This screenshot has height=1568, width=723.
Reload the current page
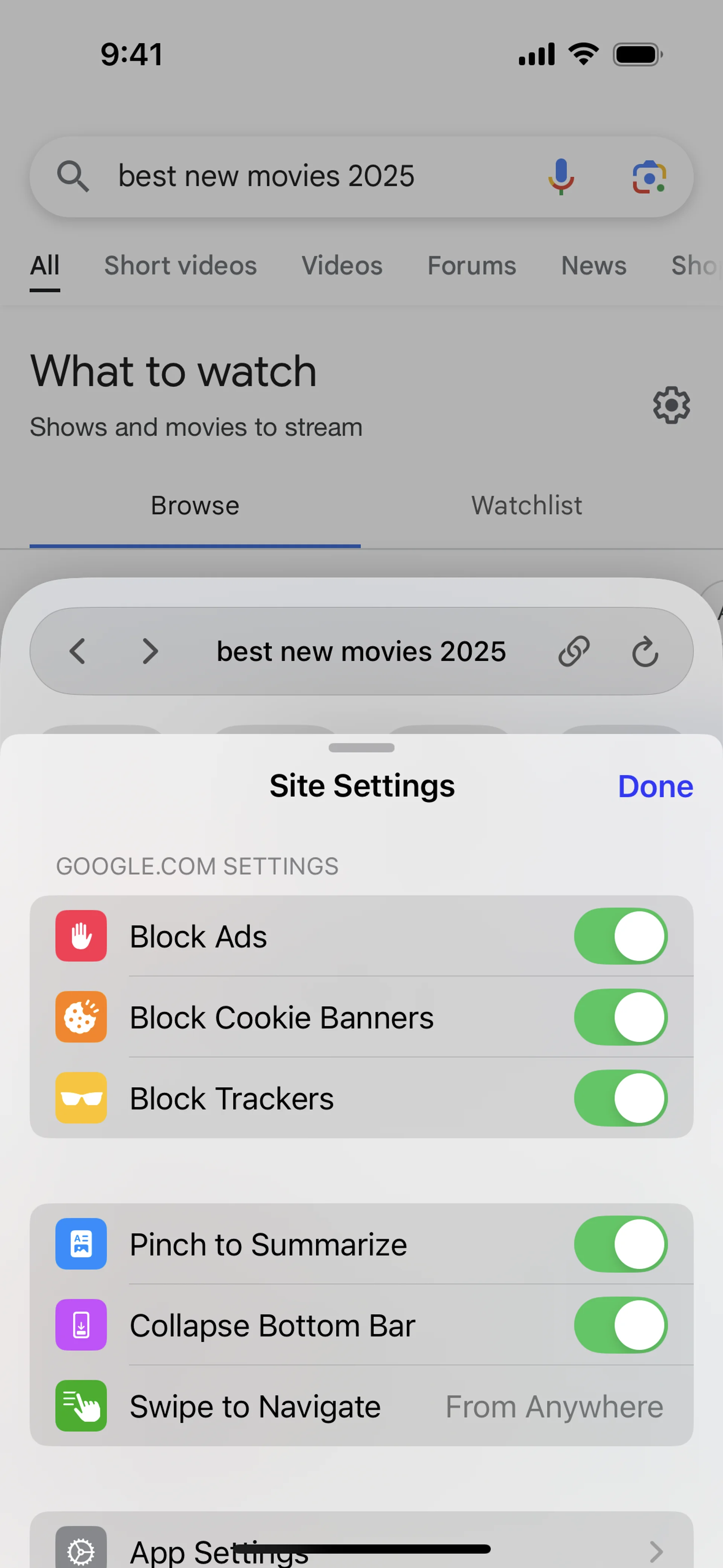pos(645,651)
